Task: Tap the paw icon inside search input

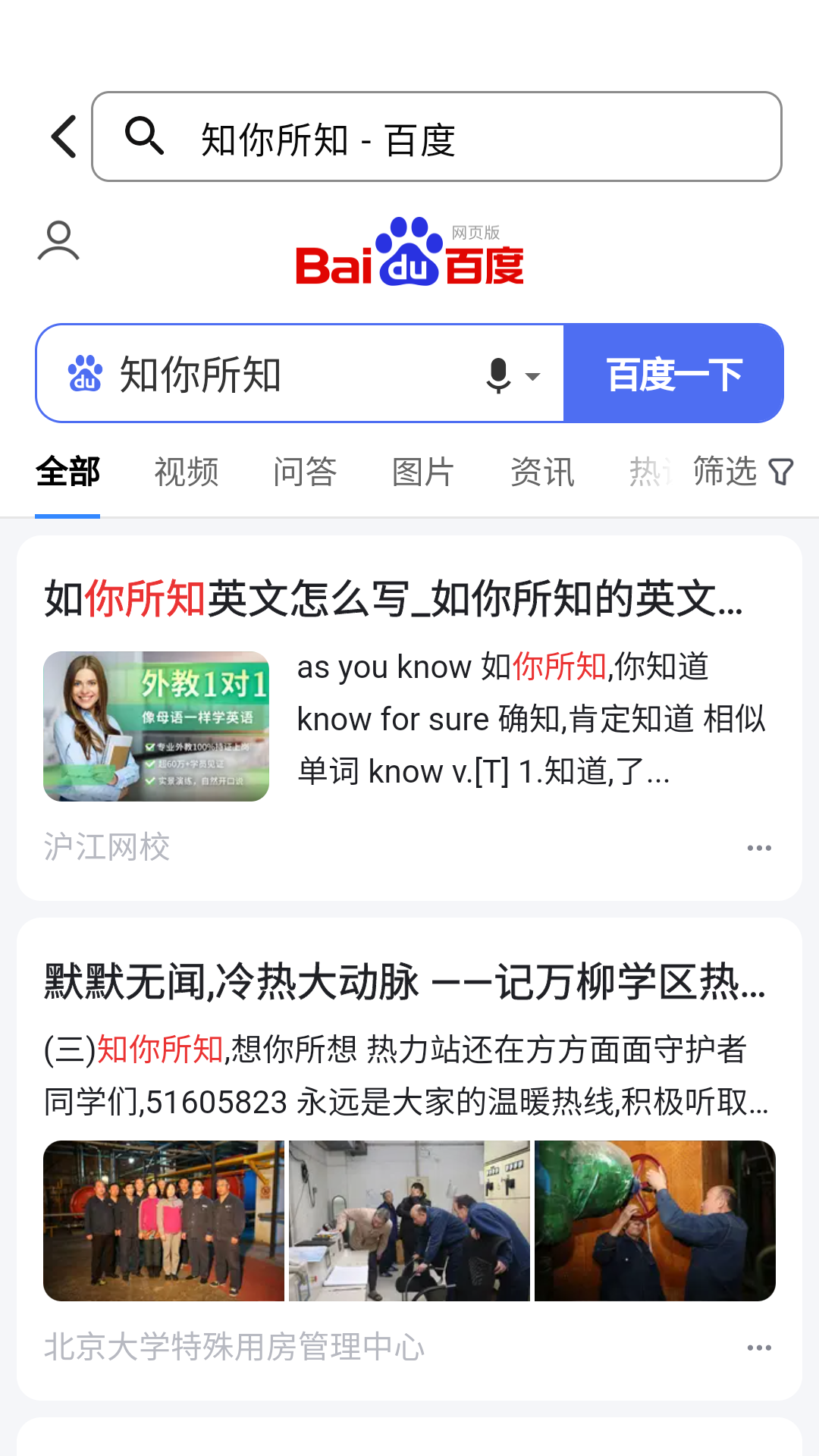Action: (x=83, y=373)
